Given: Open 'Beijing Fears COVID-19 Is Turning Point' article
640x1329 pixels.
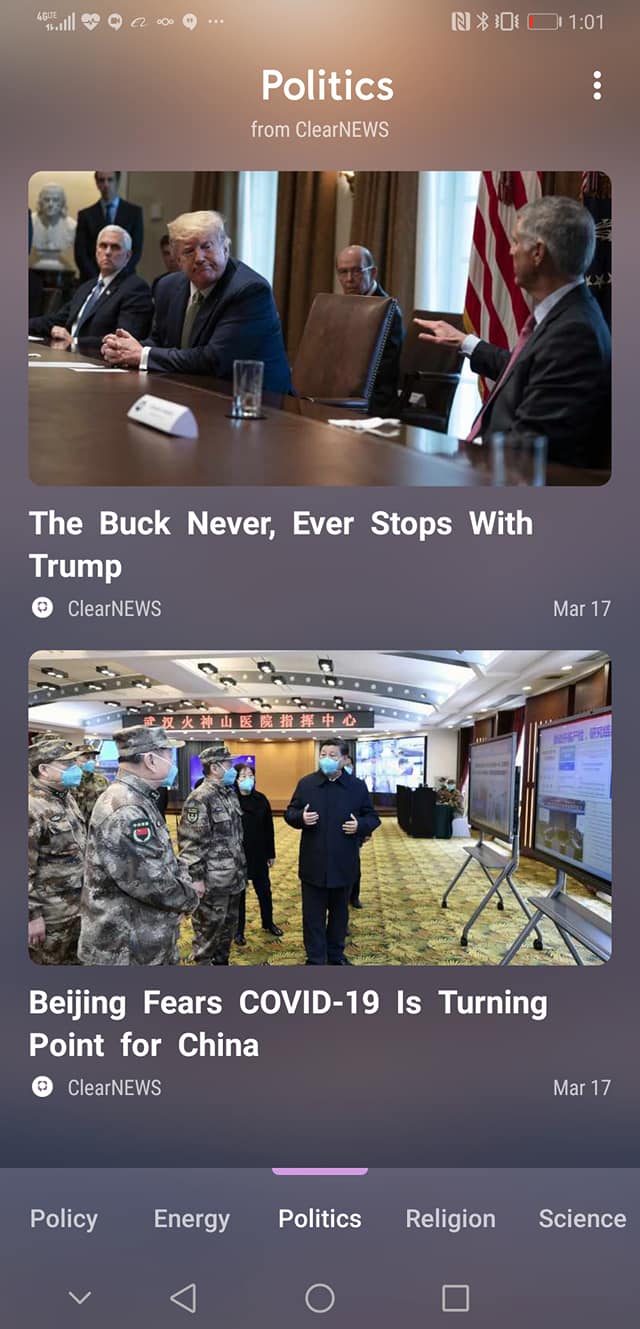Looking at the screenshot, I should [288, 1023].
